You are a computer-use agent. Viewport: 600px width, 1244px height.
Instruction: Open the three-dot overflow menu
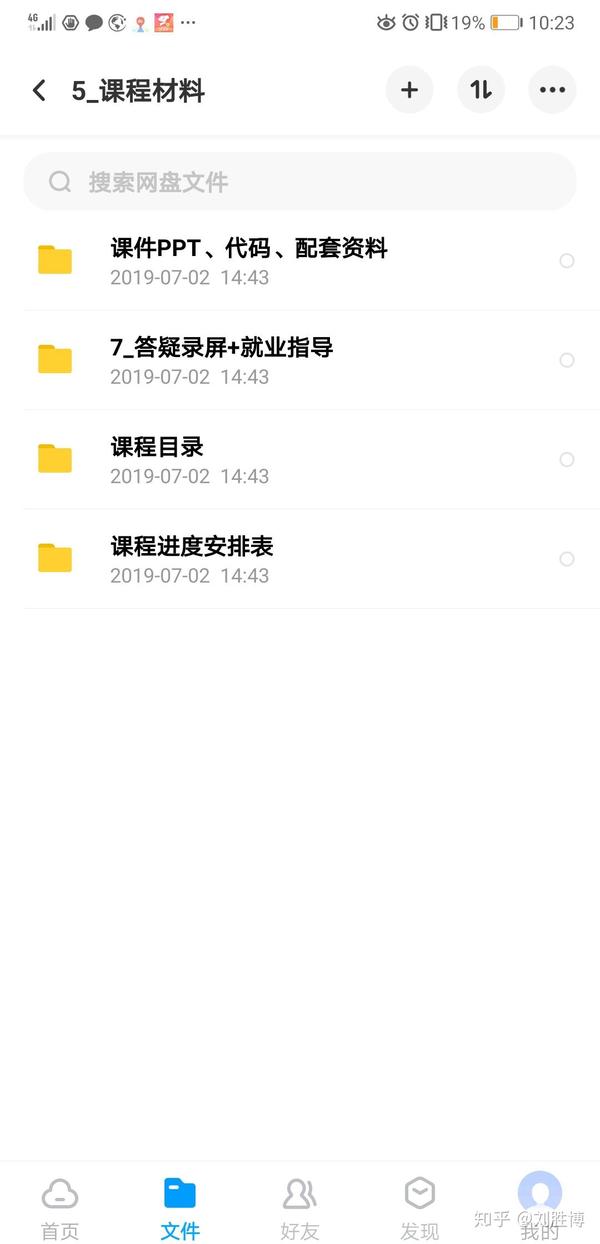[552, 90]
